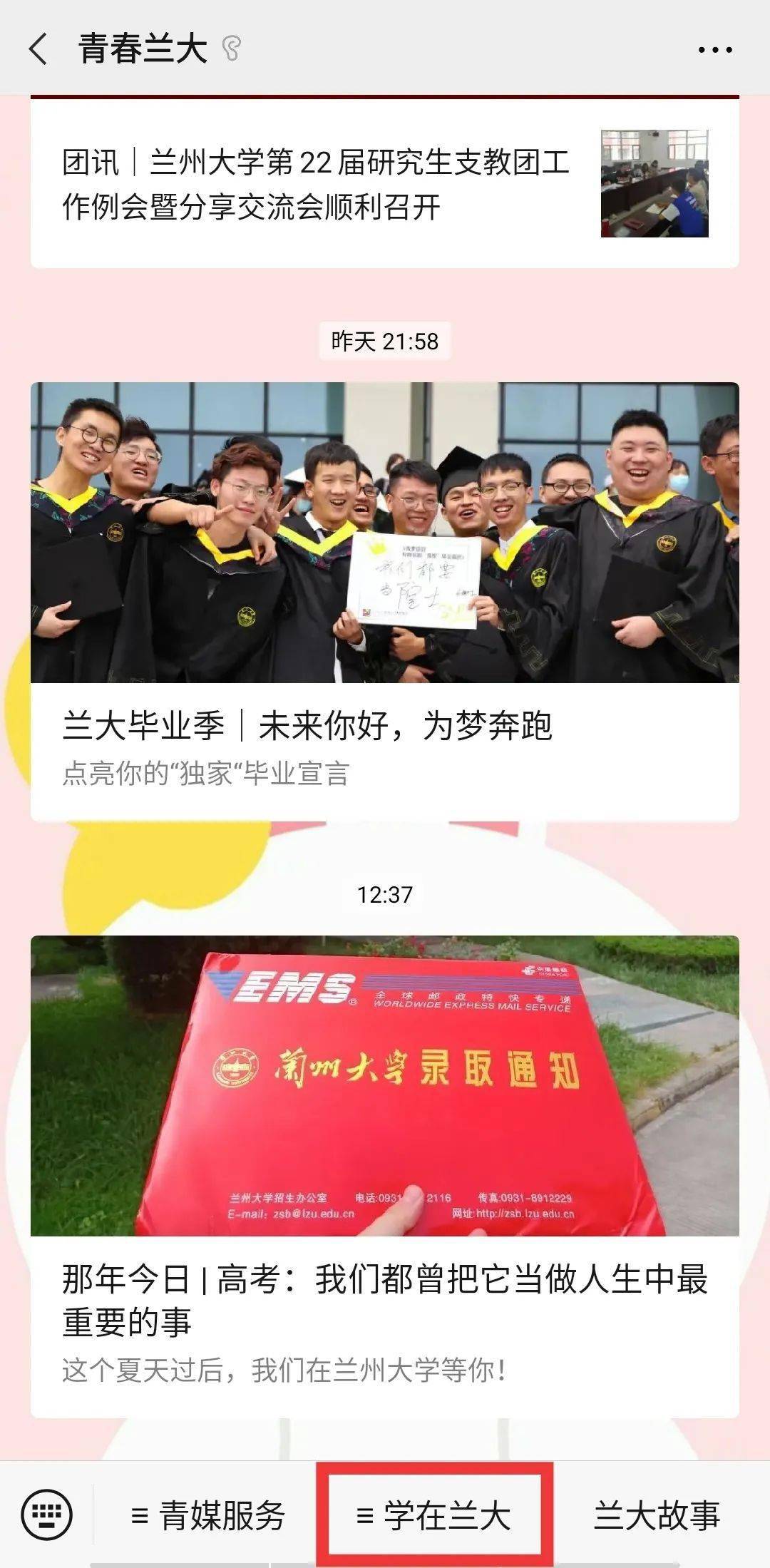Viewport: 770px width, 1568px height.
Task: Open article 兰大毕业季 未来你好，为梦奔跑
Action: coord(384,602)
